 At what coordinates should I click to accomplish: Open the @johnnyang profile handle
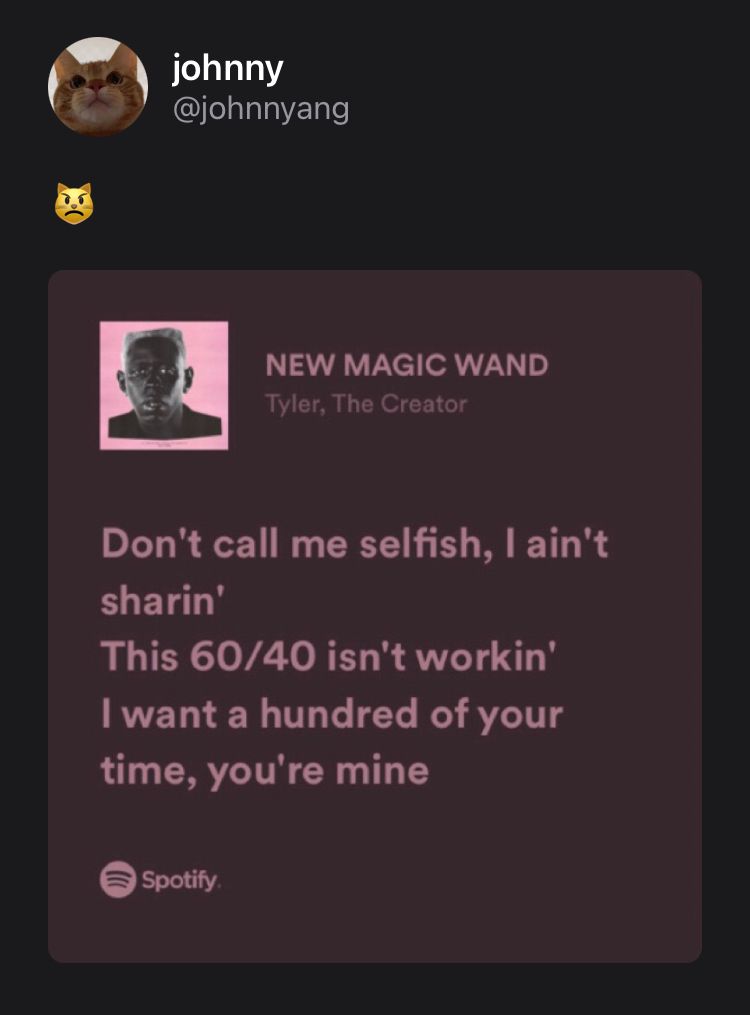click(261, 108)
